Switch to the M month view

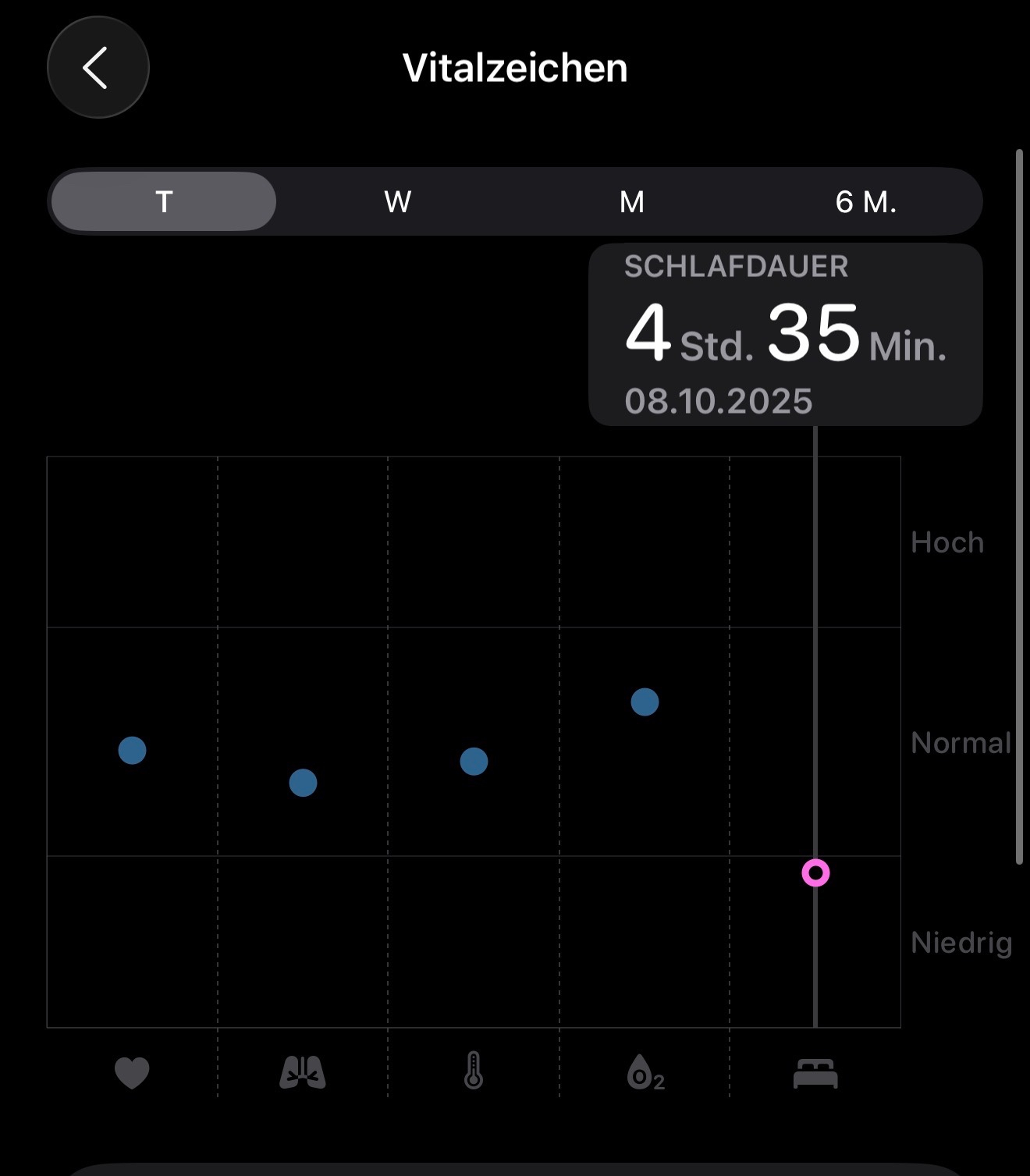tap(632, 201)
